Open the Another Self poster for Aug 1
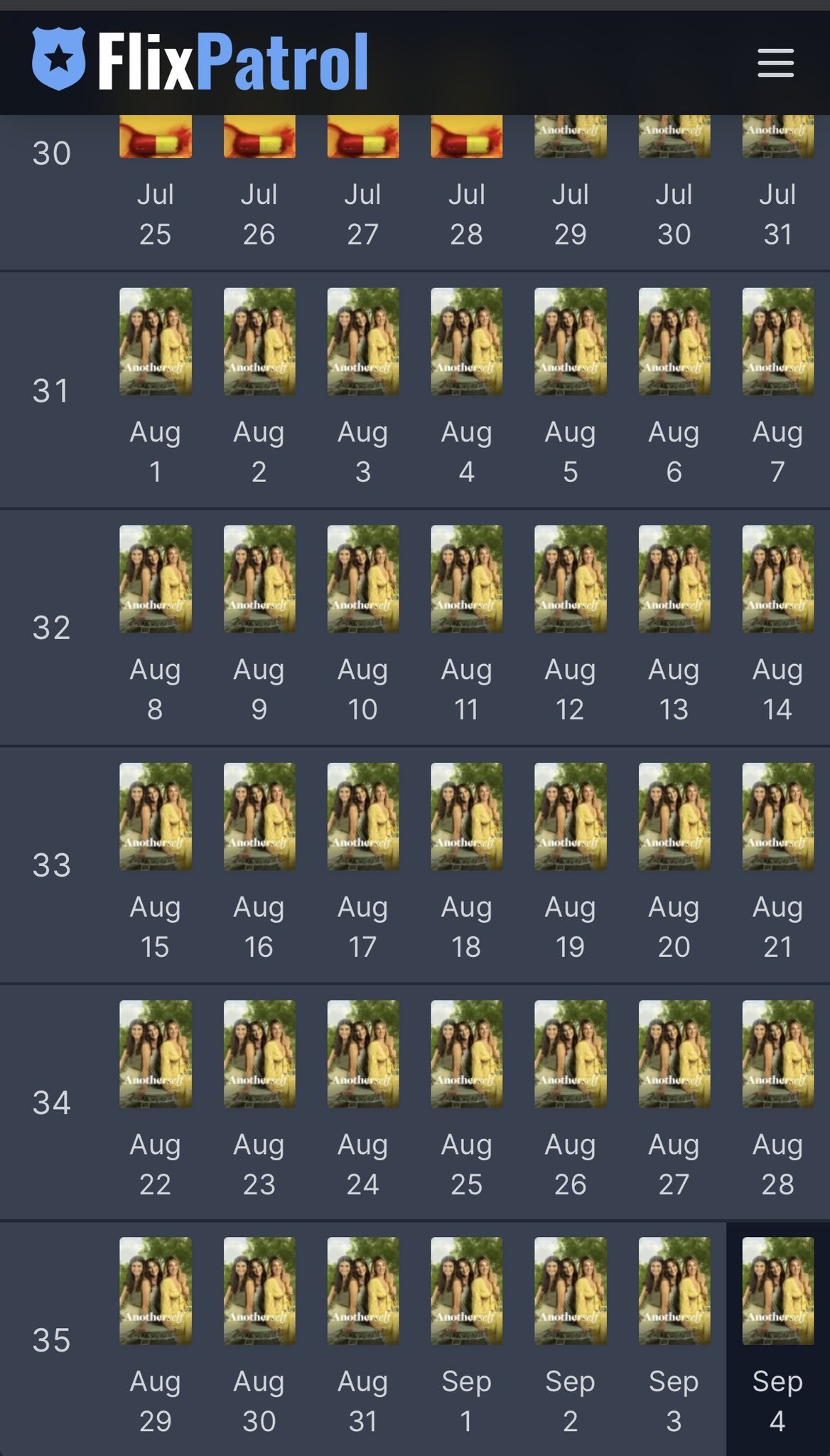Image resolution: width=830 pixels, height=1456 pixels. pyautogui.click(x=155, y=341)
